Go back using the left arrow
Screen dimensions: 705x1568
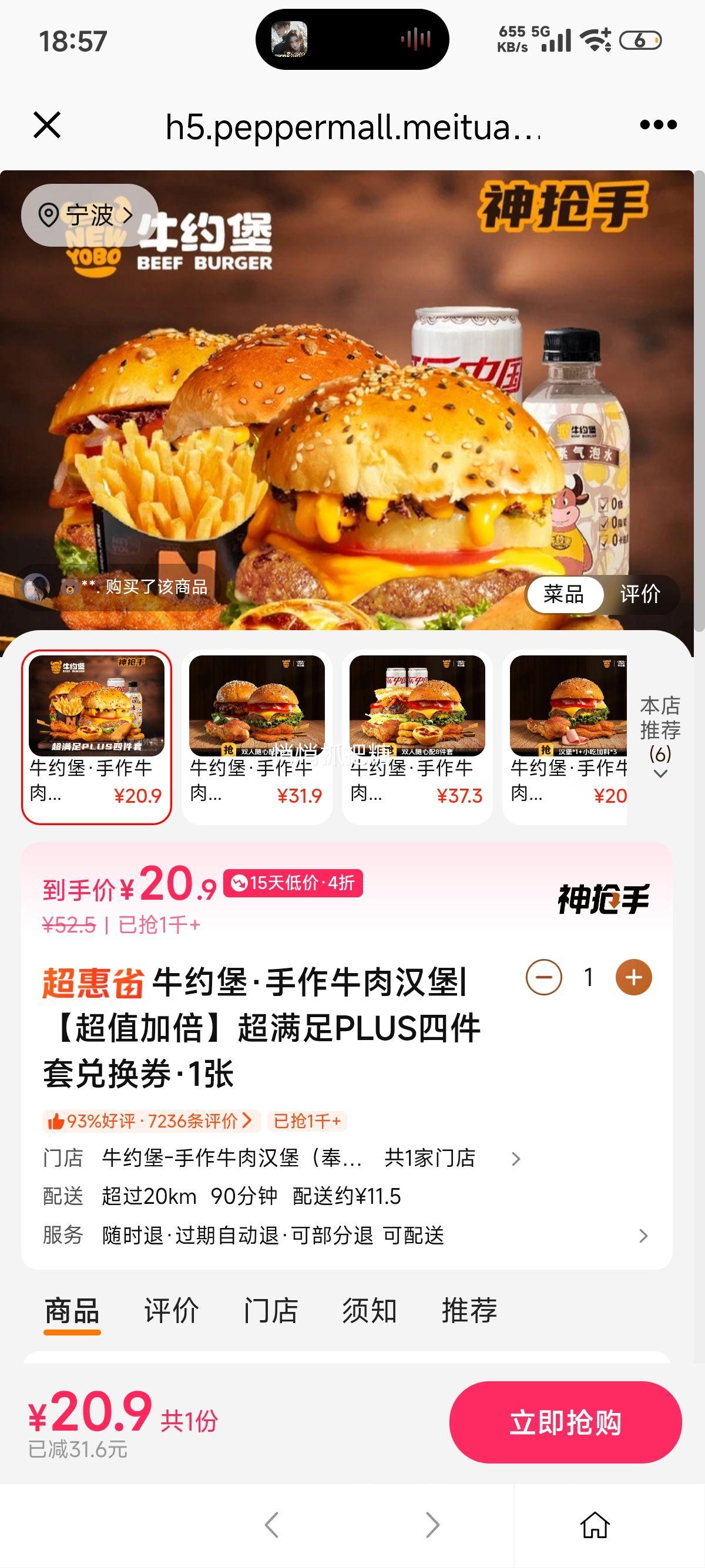(272, 1525)
